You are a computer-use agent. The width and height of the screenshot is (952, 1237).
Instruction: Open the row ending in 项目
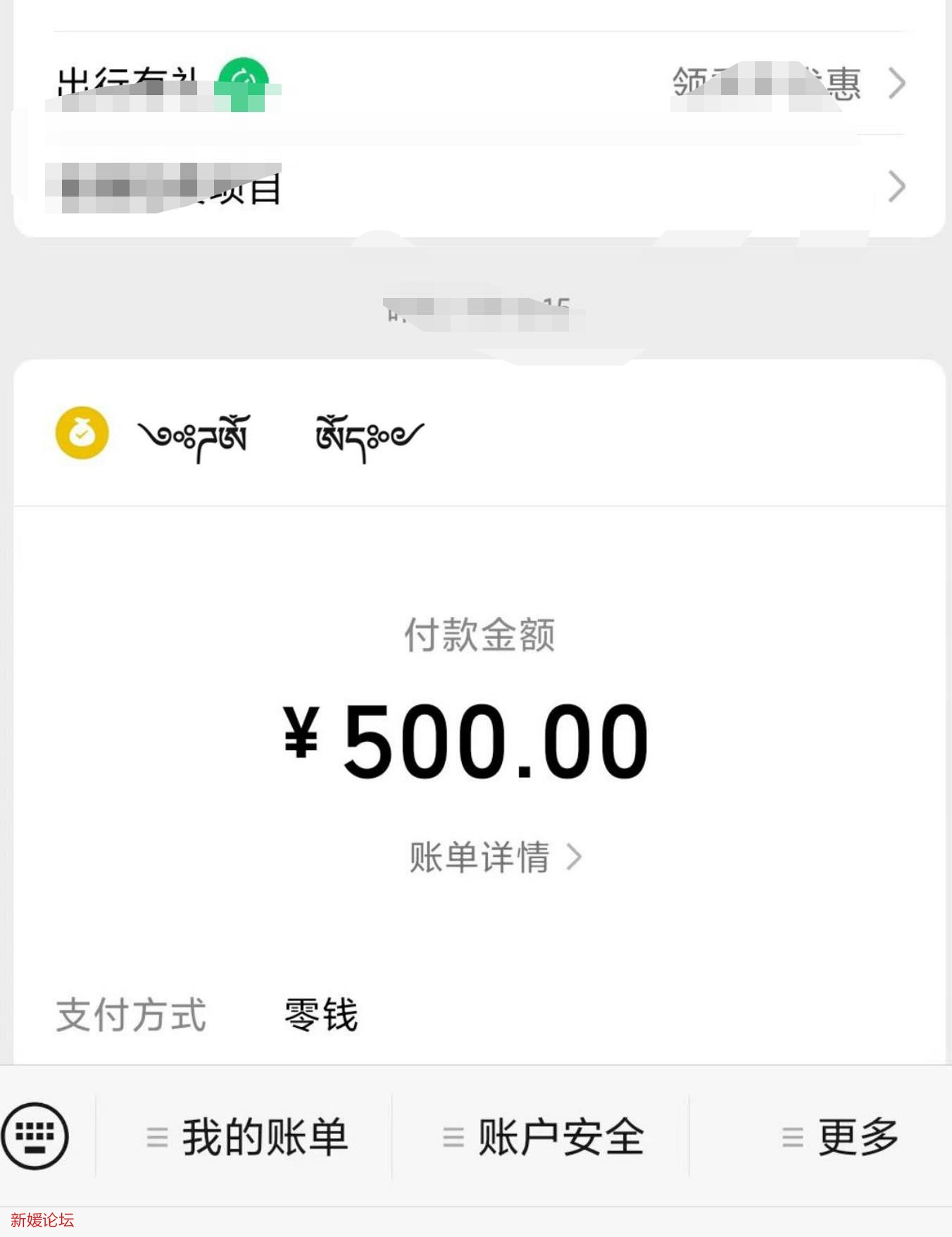(479, 187)
